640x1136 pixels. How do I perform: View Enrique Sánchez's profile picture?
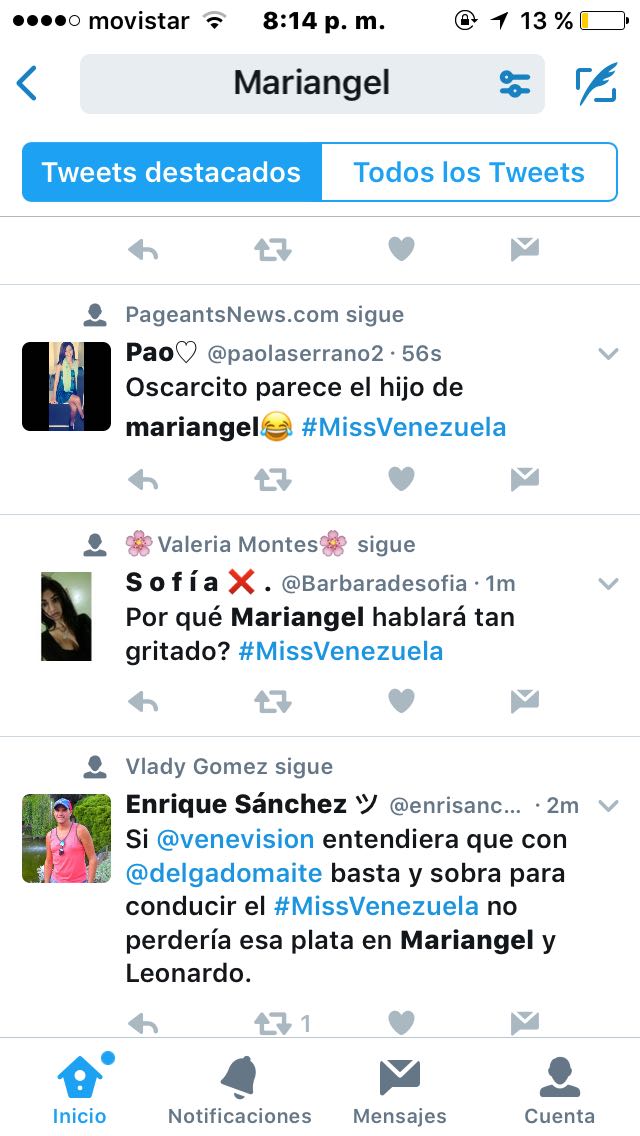pyautogui.click(x=66, y=838)
